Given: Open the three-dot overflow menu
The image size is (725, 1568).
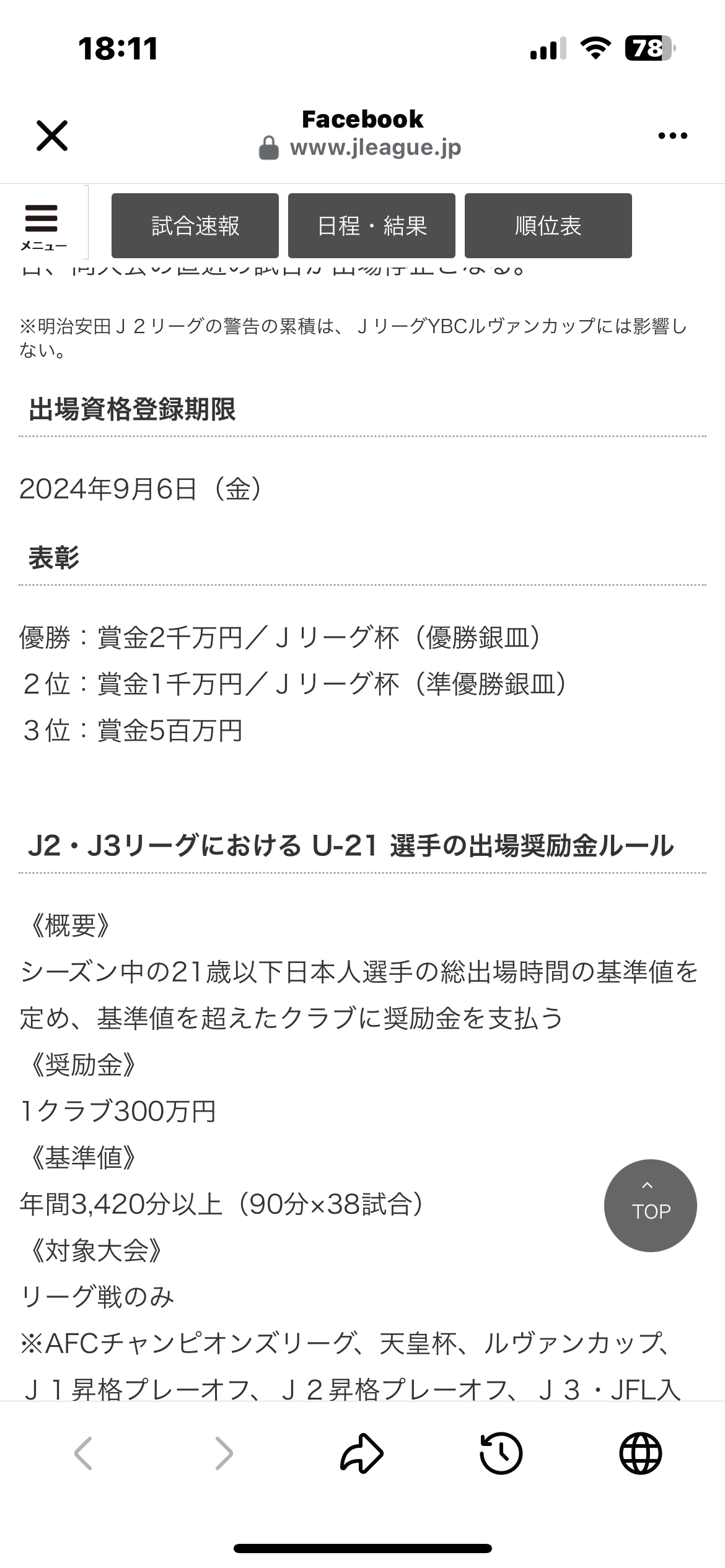Looking at the screenshot, I should point(672,136).
